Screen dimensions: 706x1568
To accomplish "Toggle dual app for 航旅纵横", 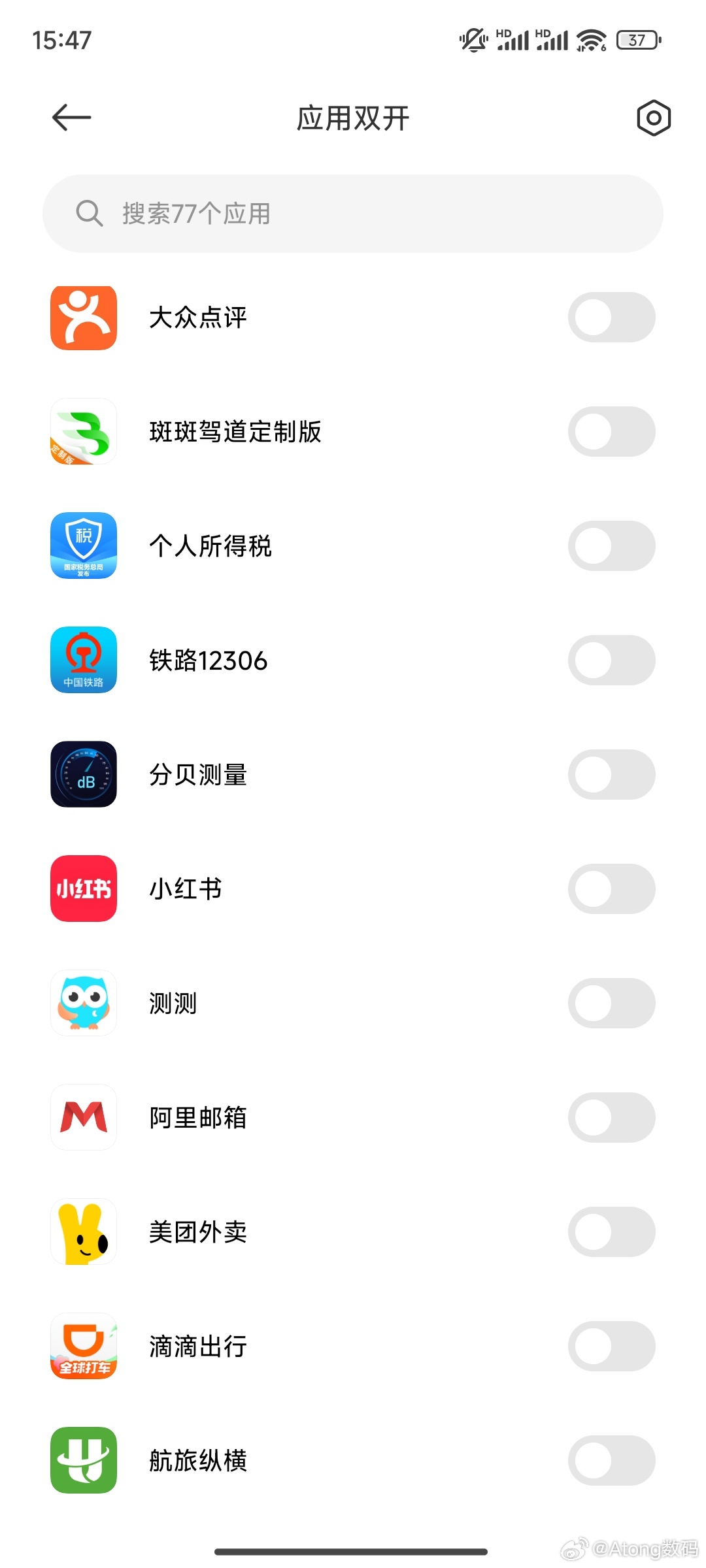I will point(611,1461).
